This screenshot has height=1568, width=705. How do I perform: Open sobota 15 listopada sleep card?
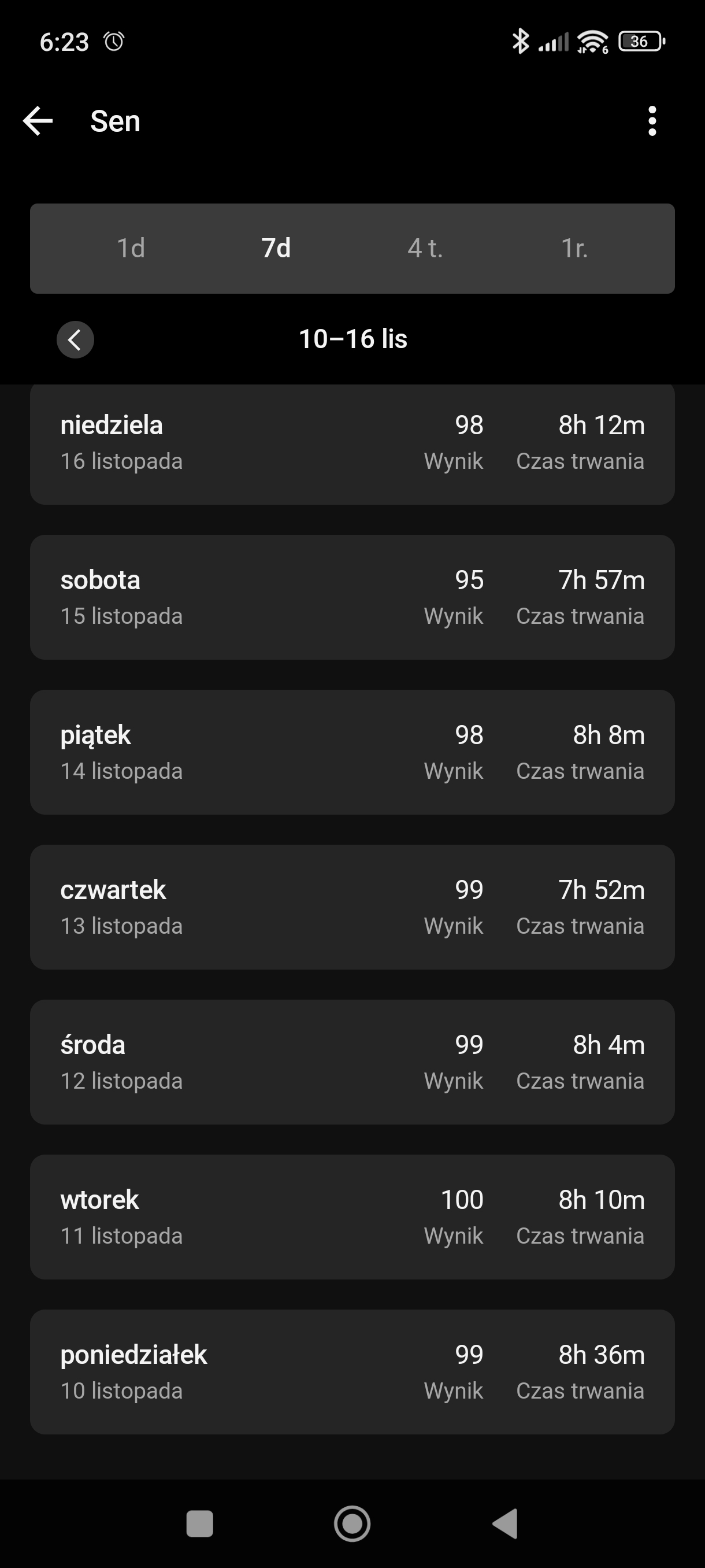352,597
